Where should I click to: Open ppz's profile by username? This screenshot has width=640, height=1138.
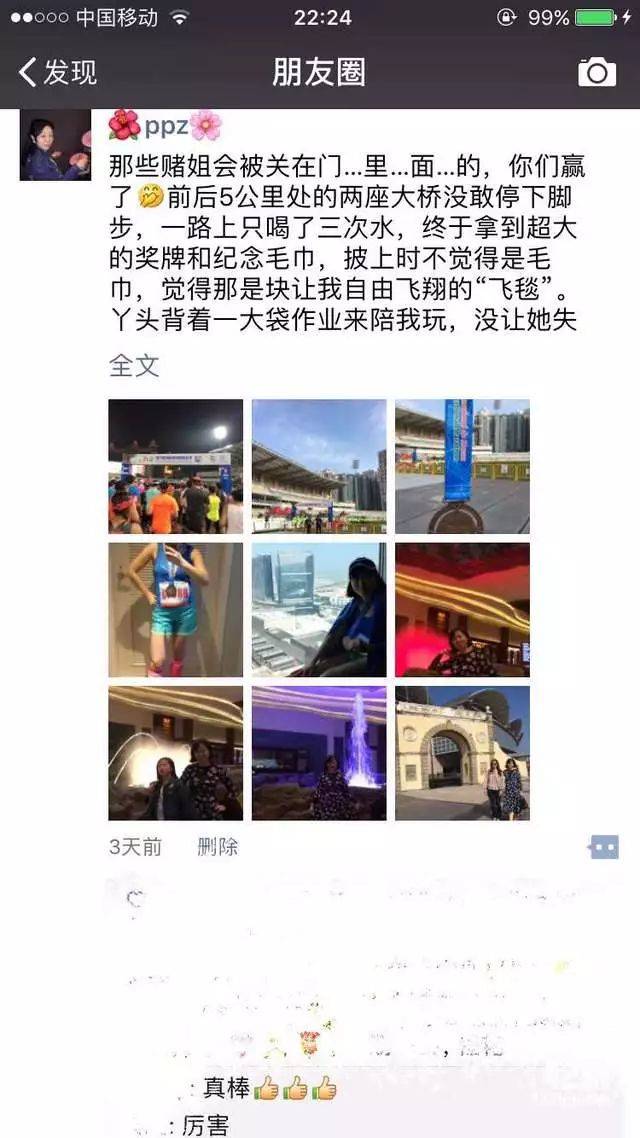coord(165,126)
